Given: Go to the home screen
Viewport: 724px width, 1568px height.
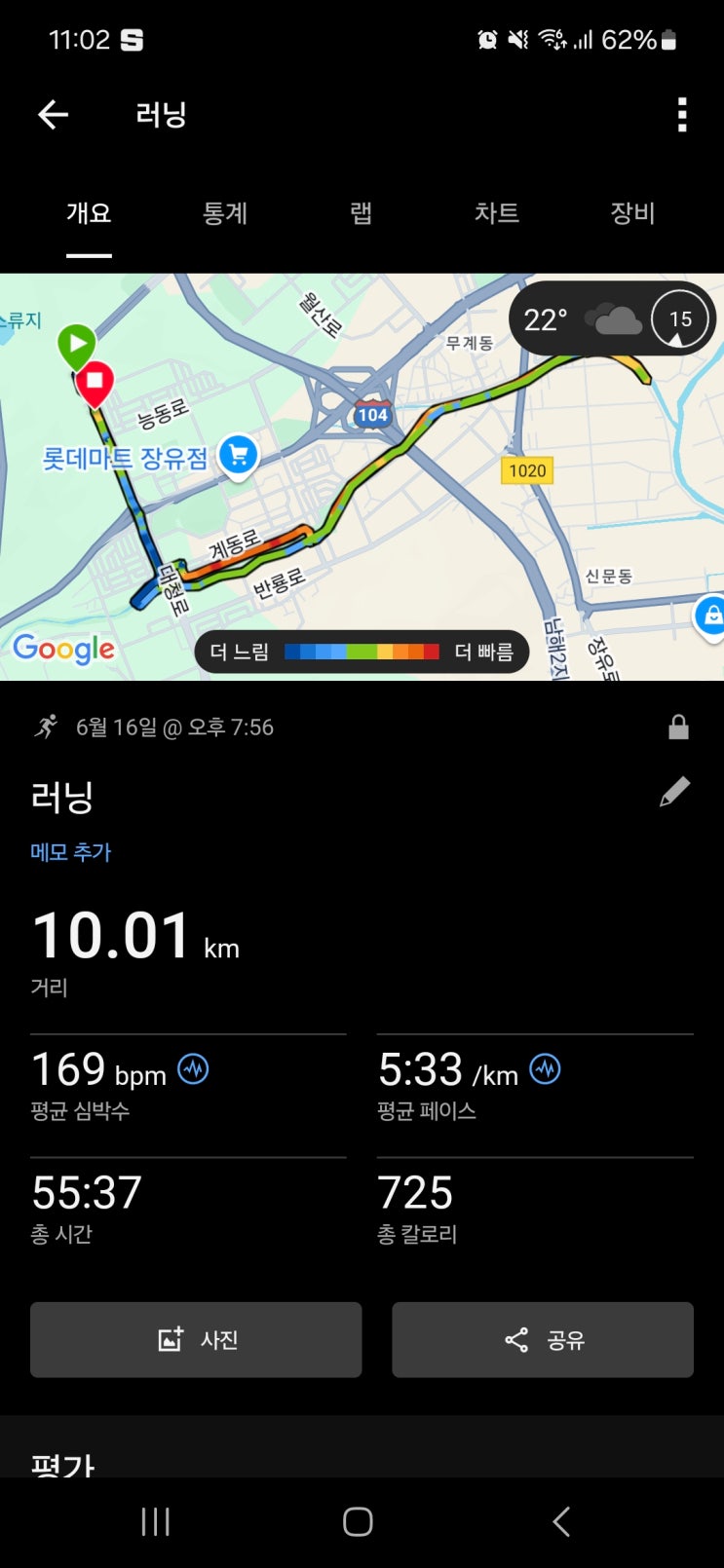Looking at the screenshot, I should point(358,1521).
